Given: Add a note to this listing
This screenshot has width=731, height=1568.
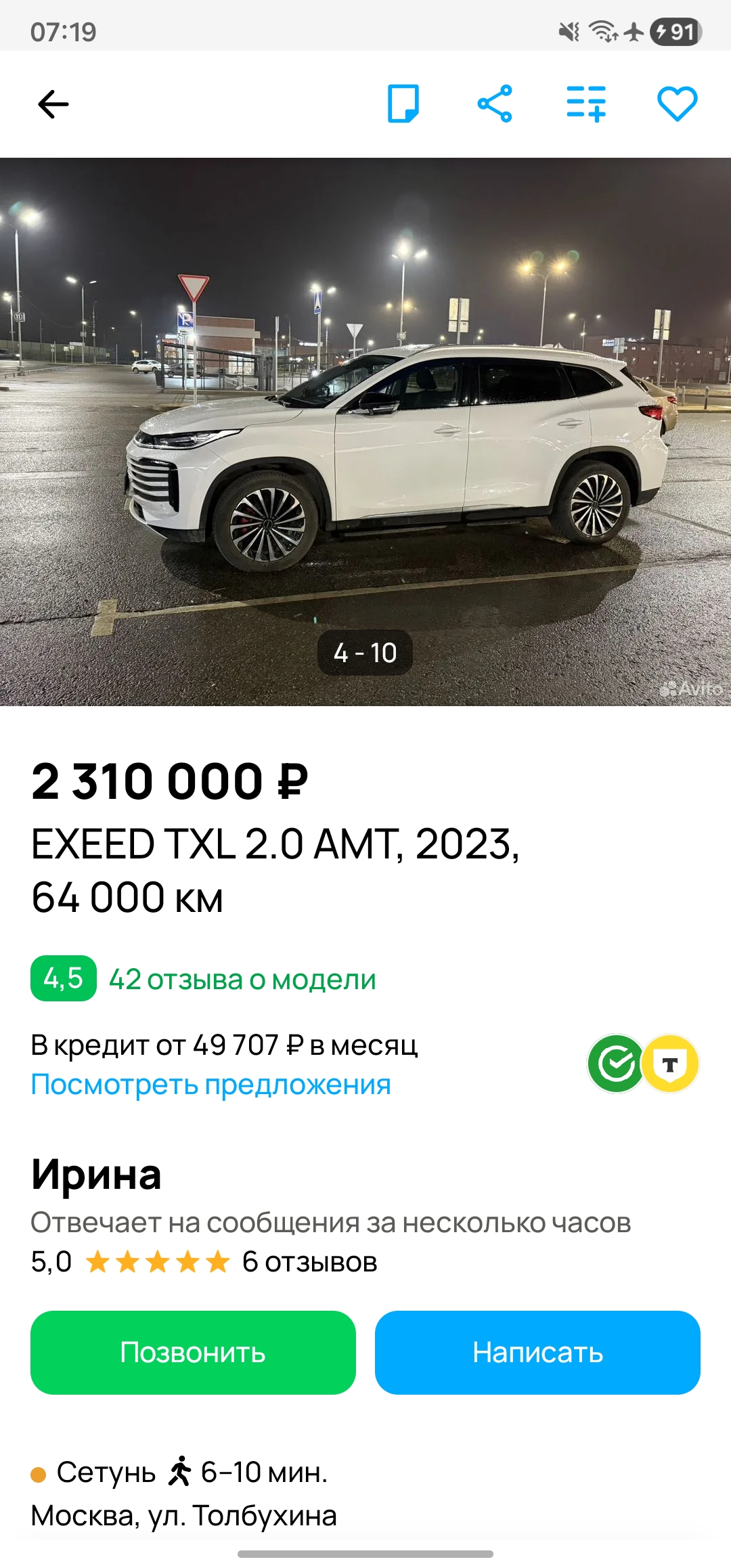Looking at the screenshot, I should pos(403,104).
